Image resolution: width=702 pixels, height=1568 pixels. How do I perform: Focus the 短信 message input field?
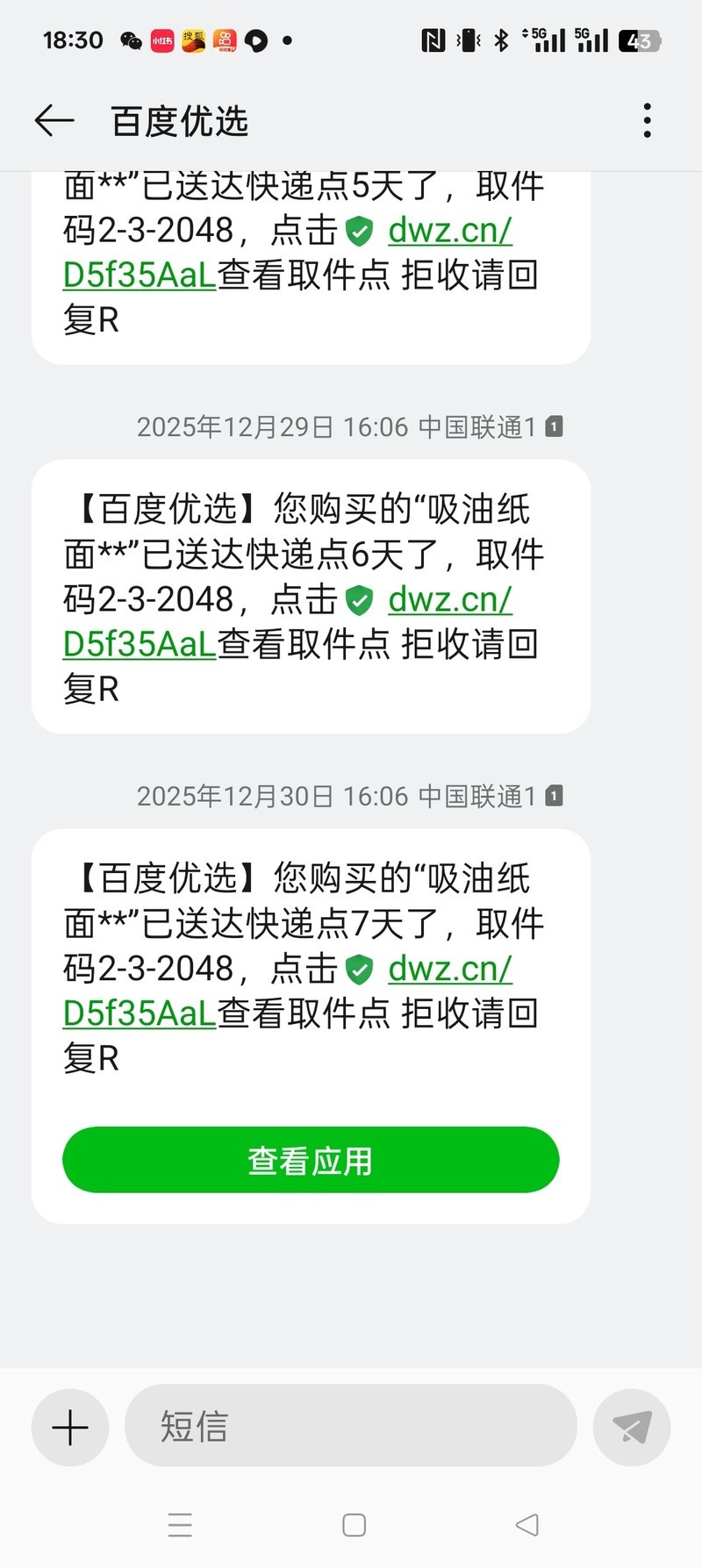(351, 1426)
